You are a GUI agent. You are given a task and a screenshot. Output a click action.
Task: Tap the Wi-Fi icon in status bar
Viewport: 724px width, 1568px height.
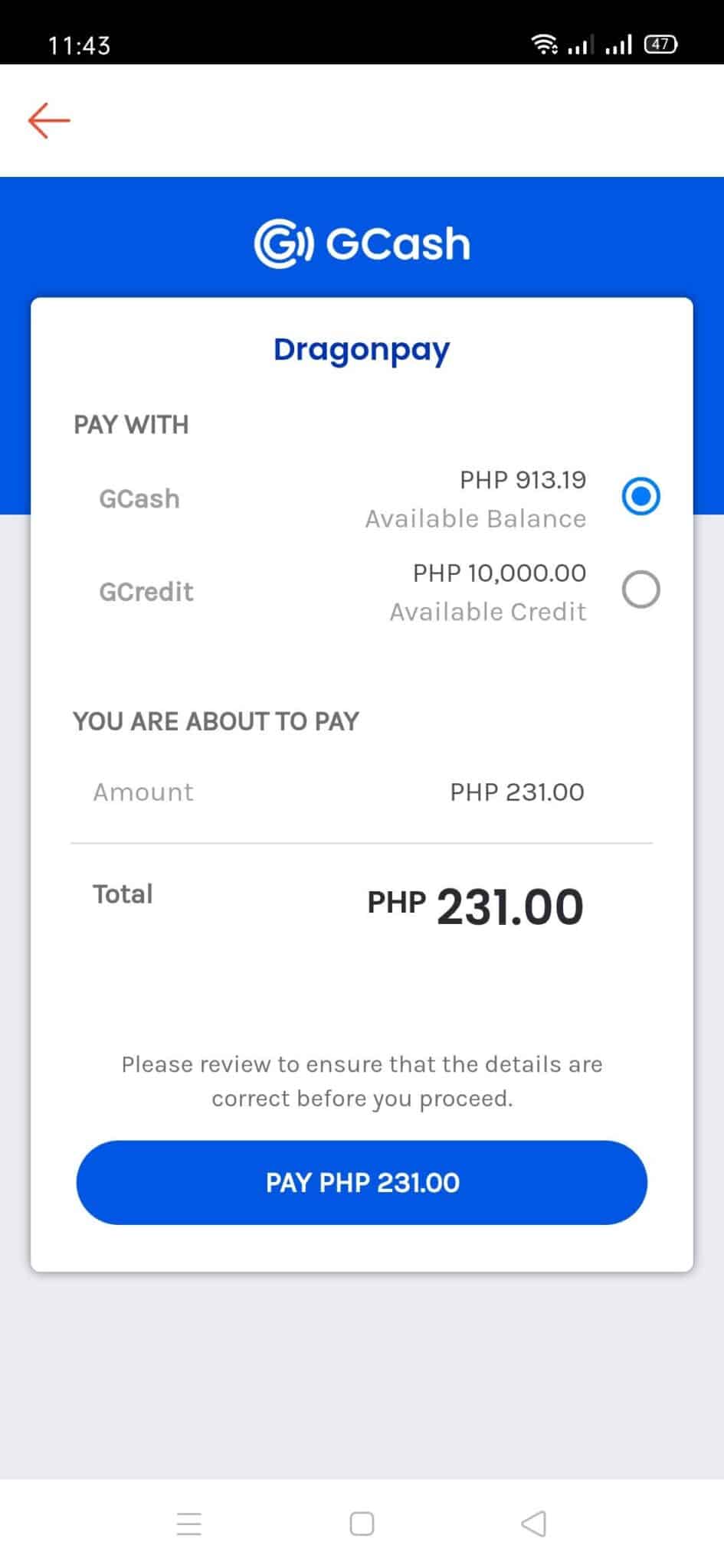[x=545, y=44]
